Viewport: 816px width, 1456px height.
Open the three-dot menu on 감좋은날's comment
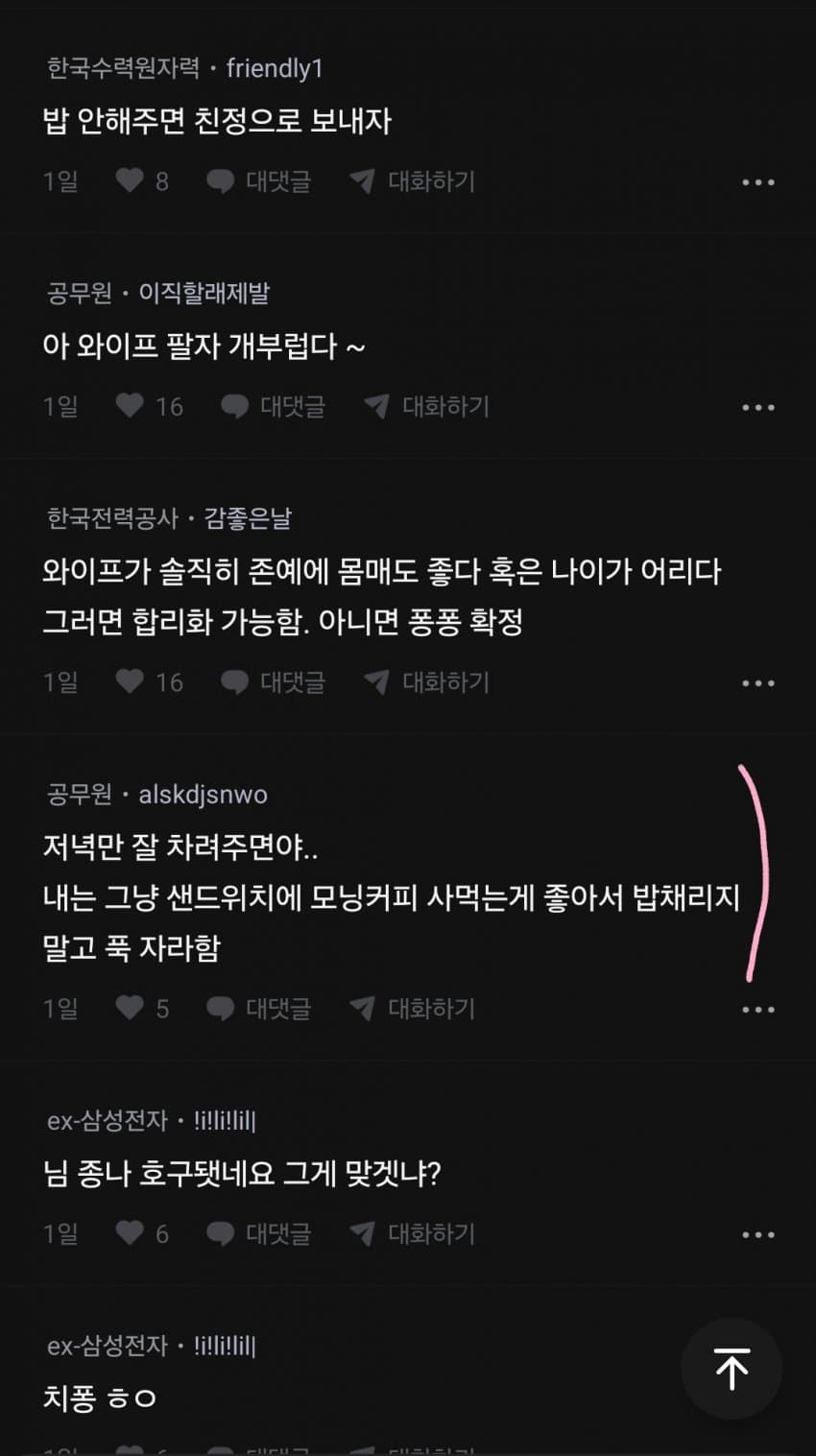pos(757,683)
